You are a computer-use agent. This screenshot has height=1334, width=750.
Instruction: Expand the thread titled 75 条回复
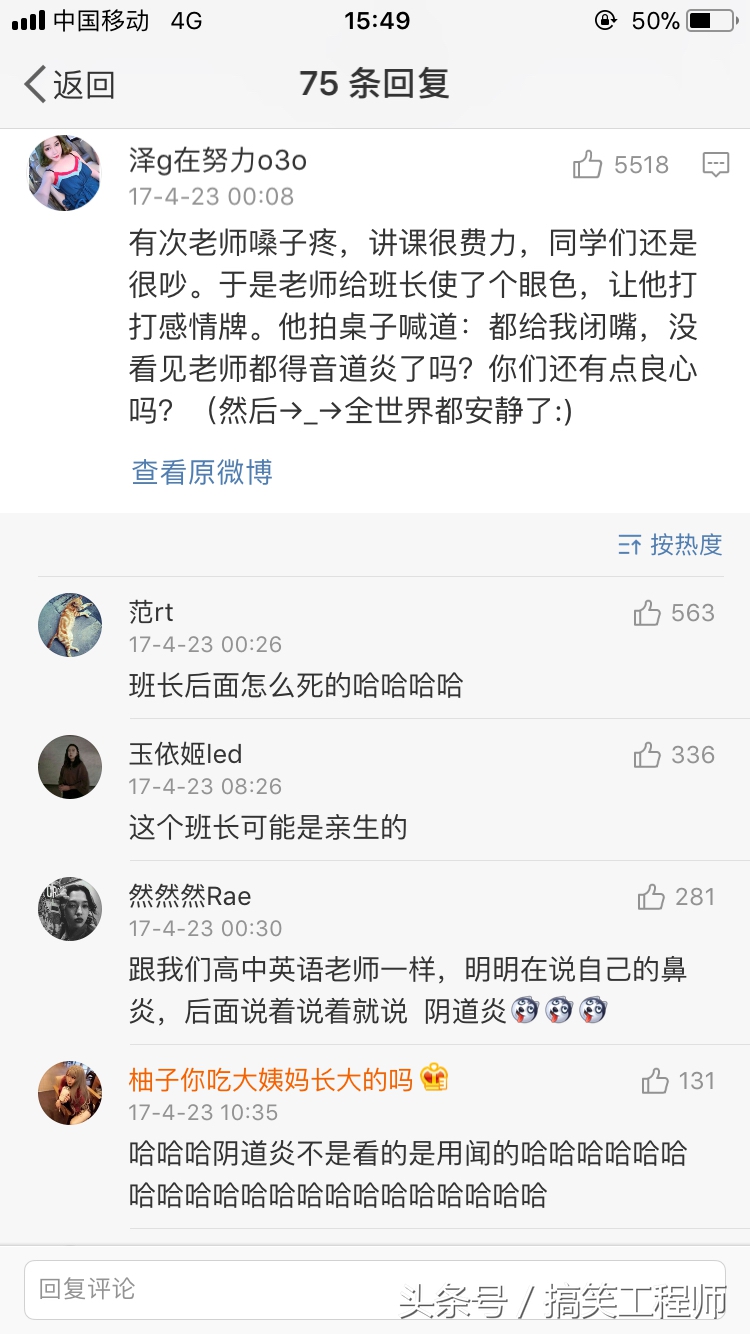click(374, 85)
